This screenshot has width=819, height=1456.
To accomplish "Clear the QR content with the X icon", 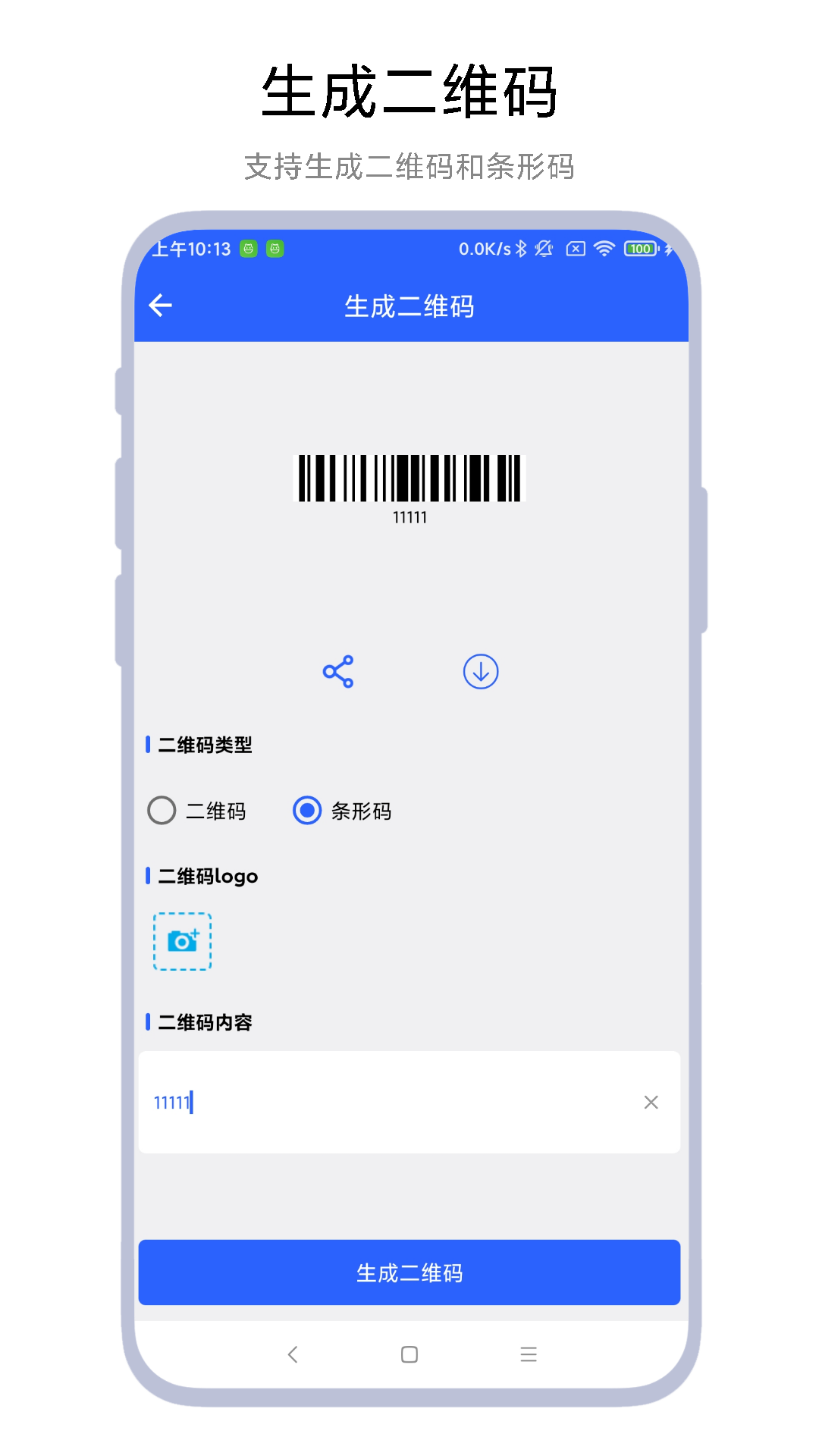I will (x=651, y=1103).
